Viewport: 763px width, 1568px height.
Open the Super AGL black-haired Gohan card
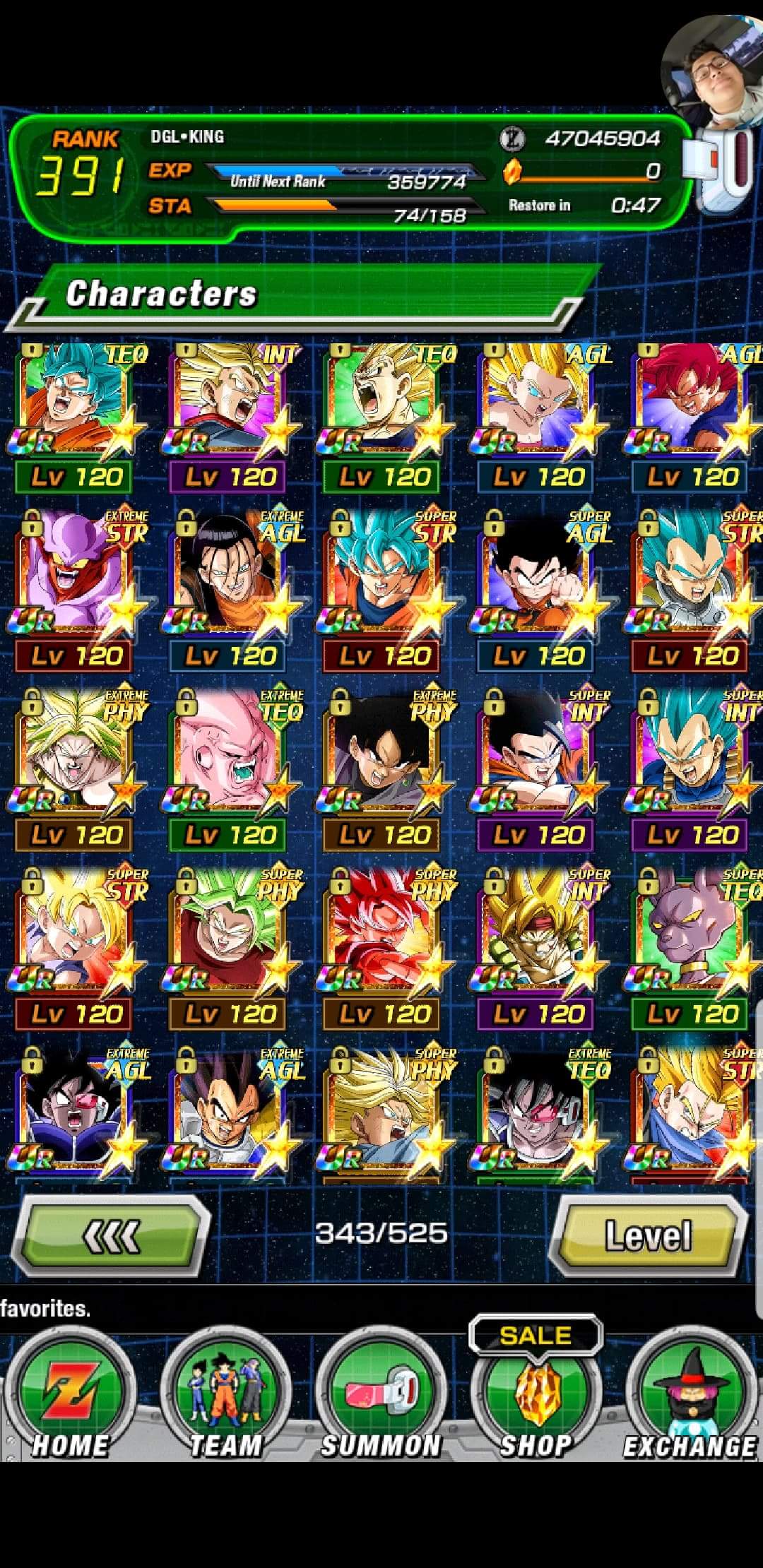point(538,590)
